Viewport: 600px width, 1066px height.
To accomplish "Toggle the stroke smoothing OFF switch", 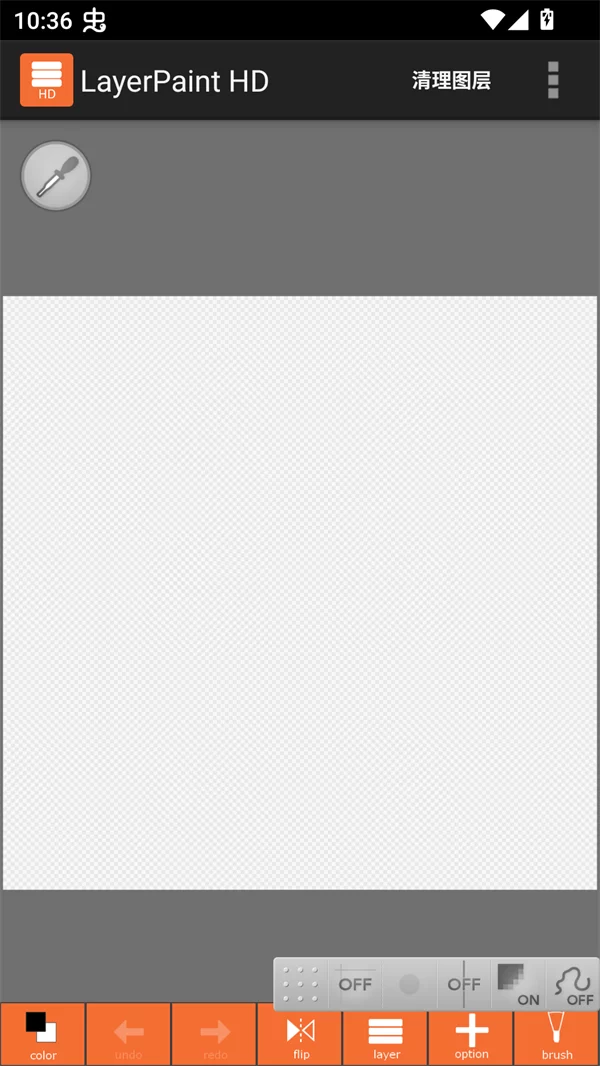I will [573, 984].
